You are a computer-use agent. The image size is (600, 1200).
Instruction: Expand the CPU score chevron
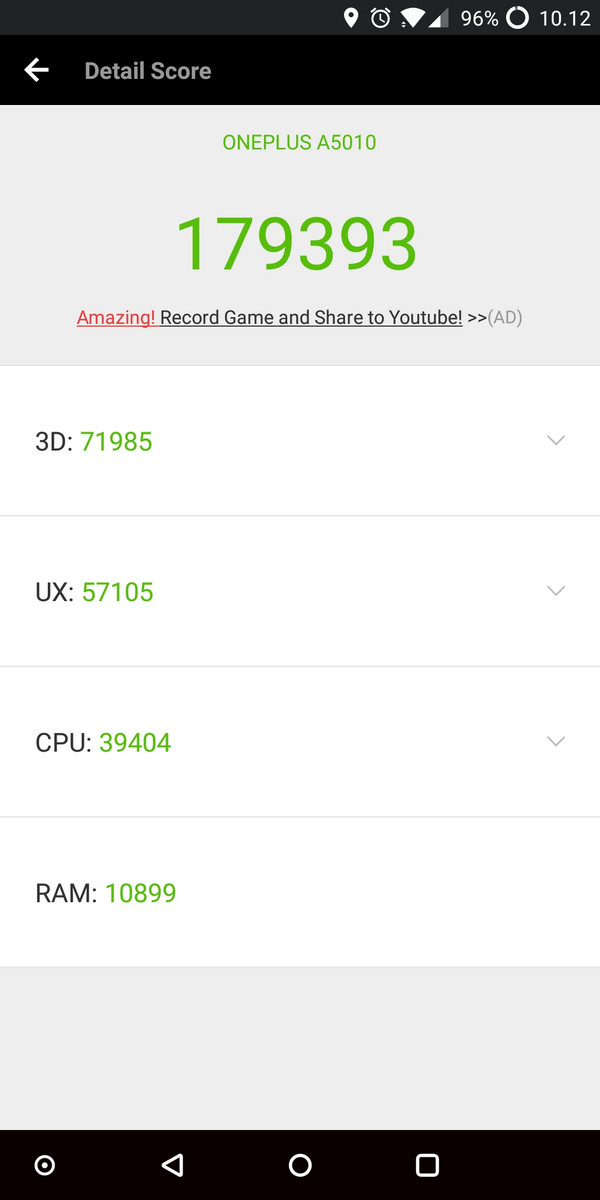click(556, 741)
